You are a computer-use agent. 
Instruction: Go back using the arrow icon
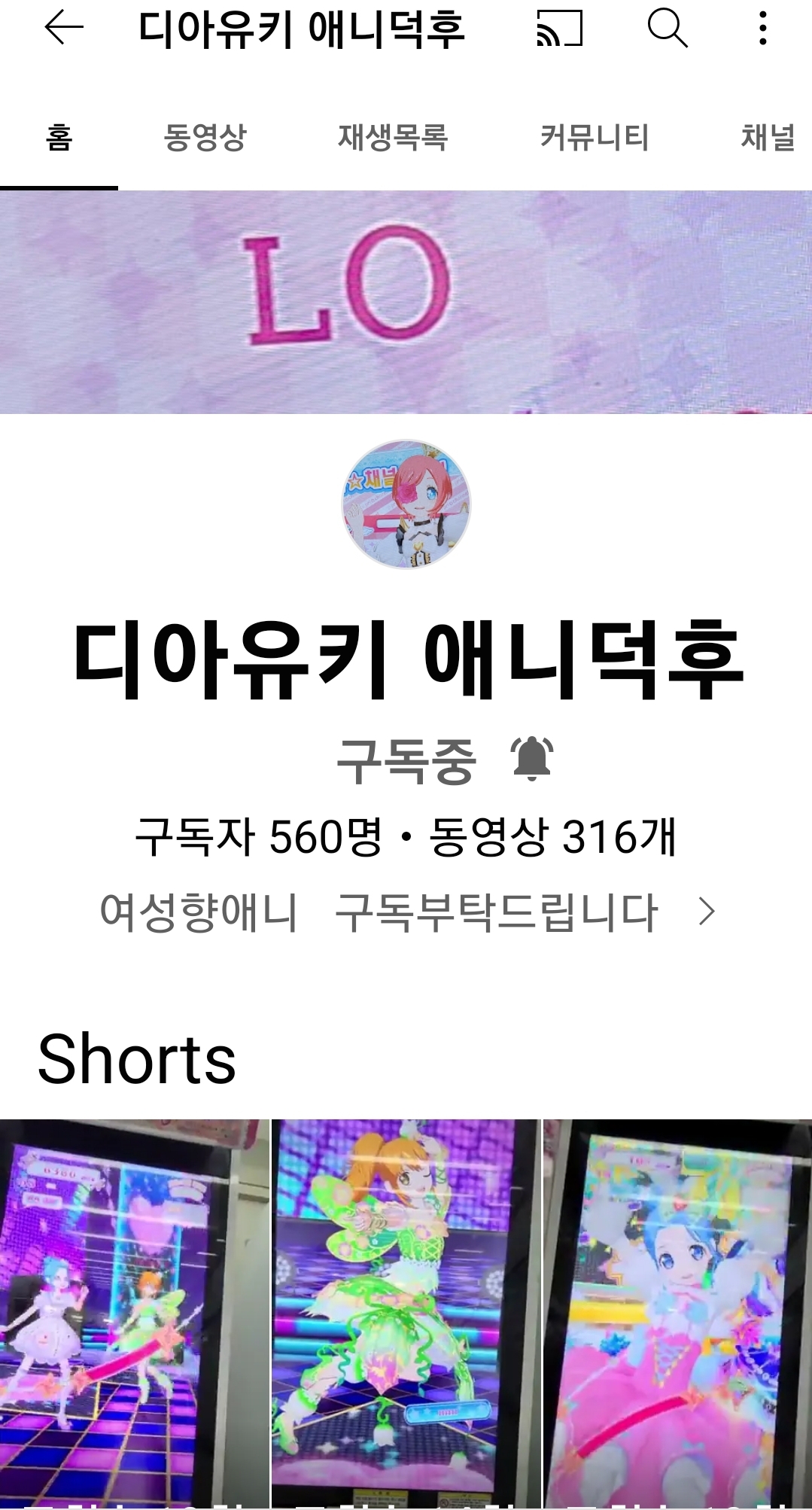pos(63,29)
